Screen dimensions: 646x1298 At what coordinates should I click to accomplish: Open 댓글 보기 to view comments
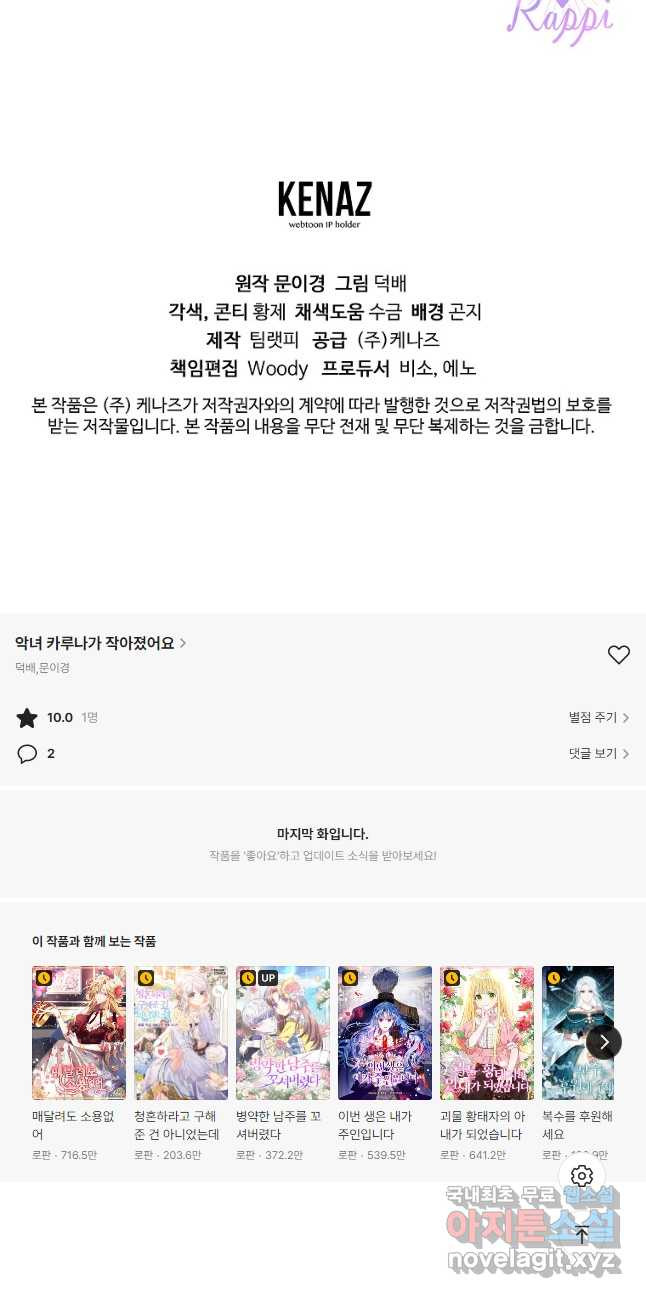pos(598,754)
